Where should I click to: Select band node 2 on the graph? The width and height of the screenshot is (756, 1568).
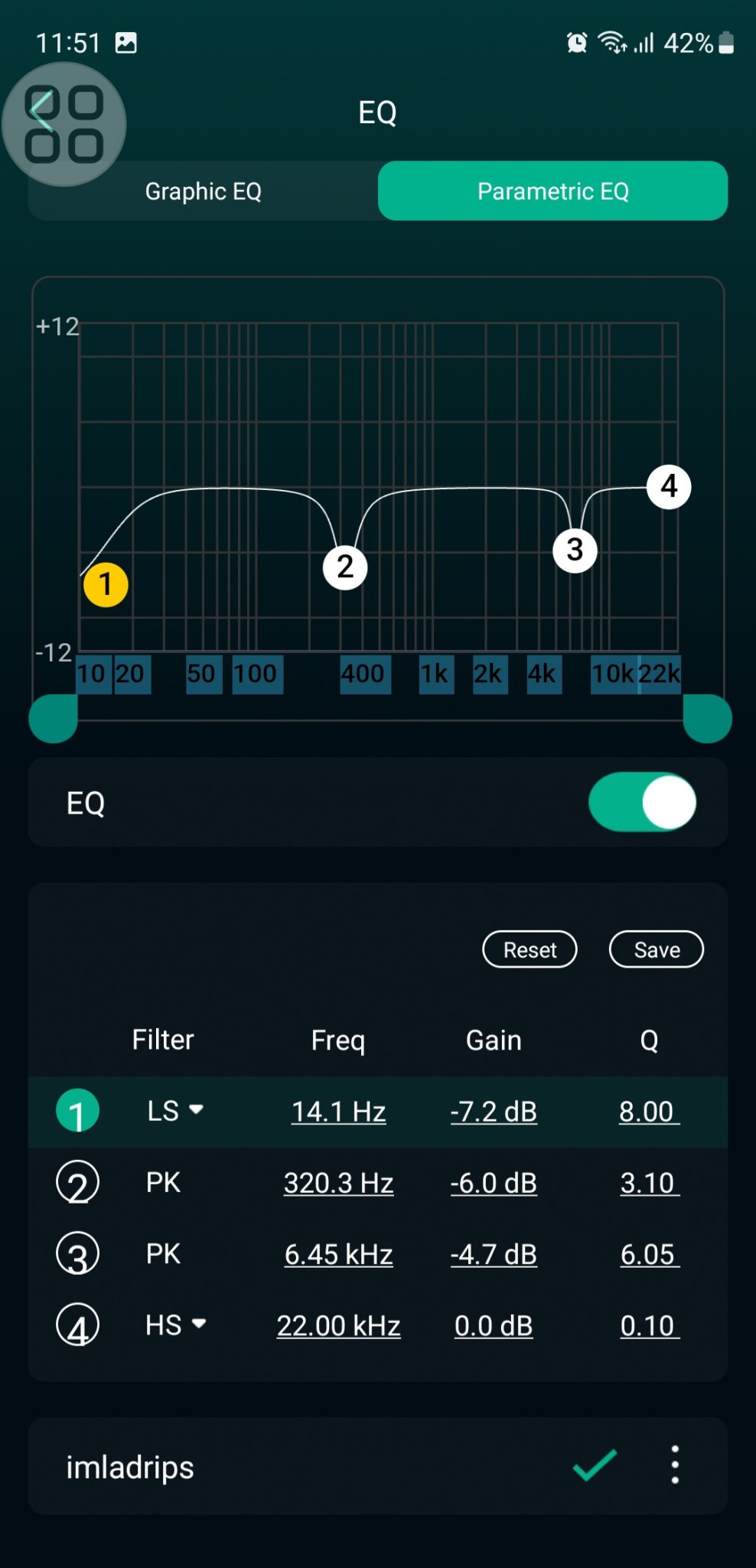[x=345, y=567]
